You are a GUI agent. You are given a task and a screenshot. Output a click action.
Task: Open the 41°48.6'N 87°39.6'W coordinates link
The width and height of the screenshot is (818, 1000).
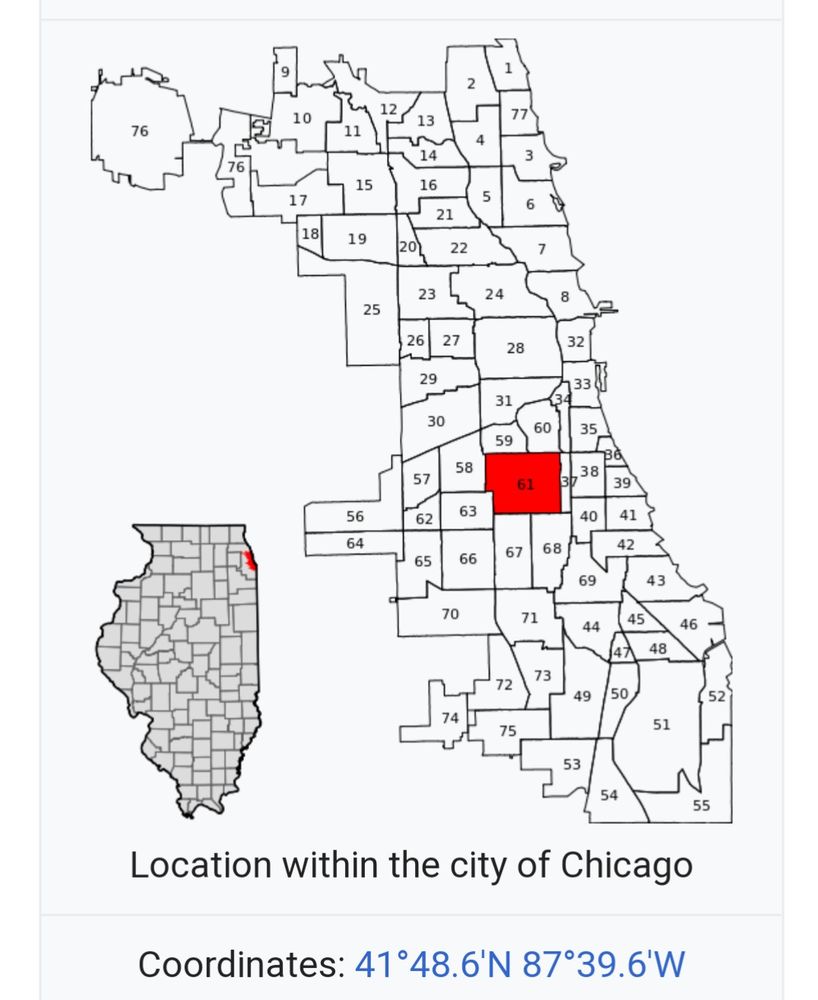(x=520, y=965)
